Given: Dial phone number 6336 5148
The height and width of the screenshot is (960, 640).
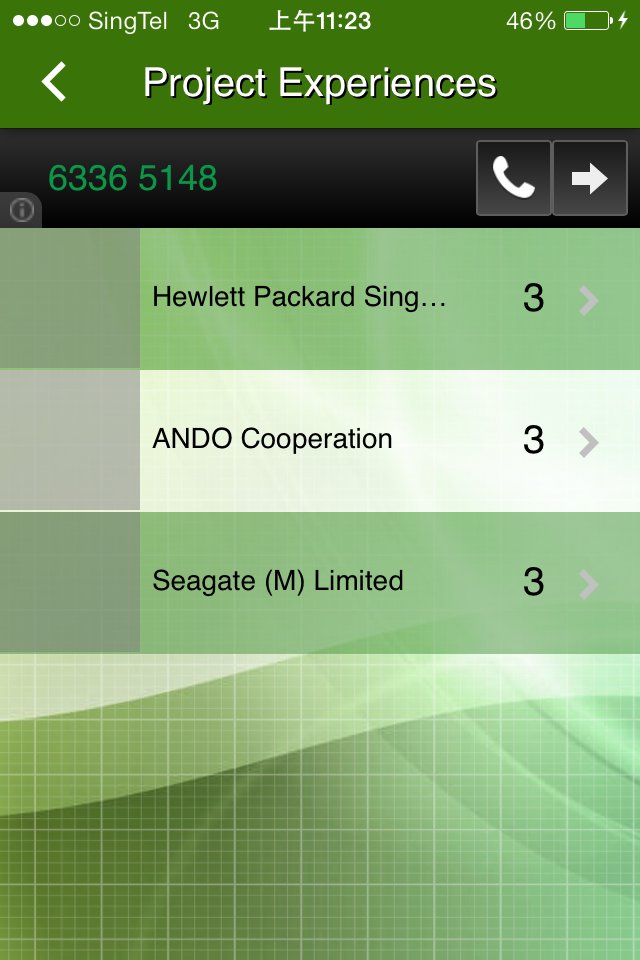Looking at the screenshot, I should [133, 178].
